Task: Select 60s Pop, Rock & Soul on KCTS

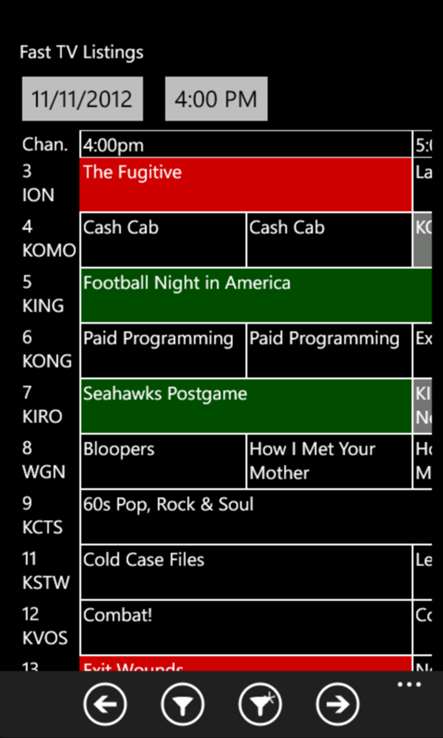Action: click(x=256, y=517)
